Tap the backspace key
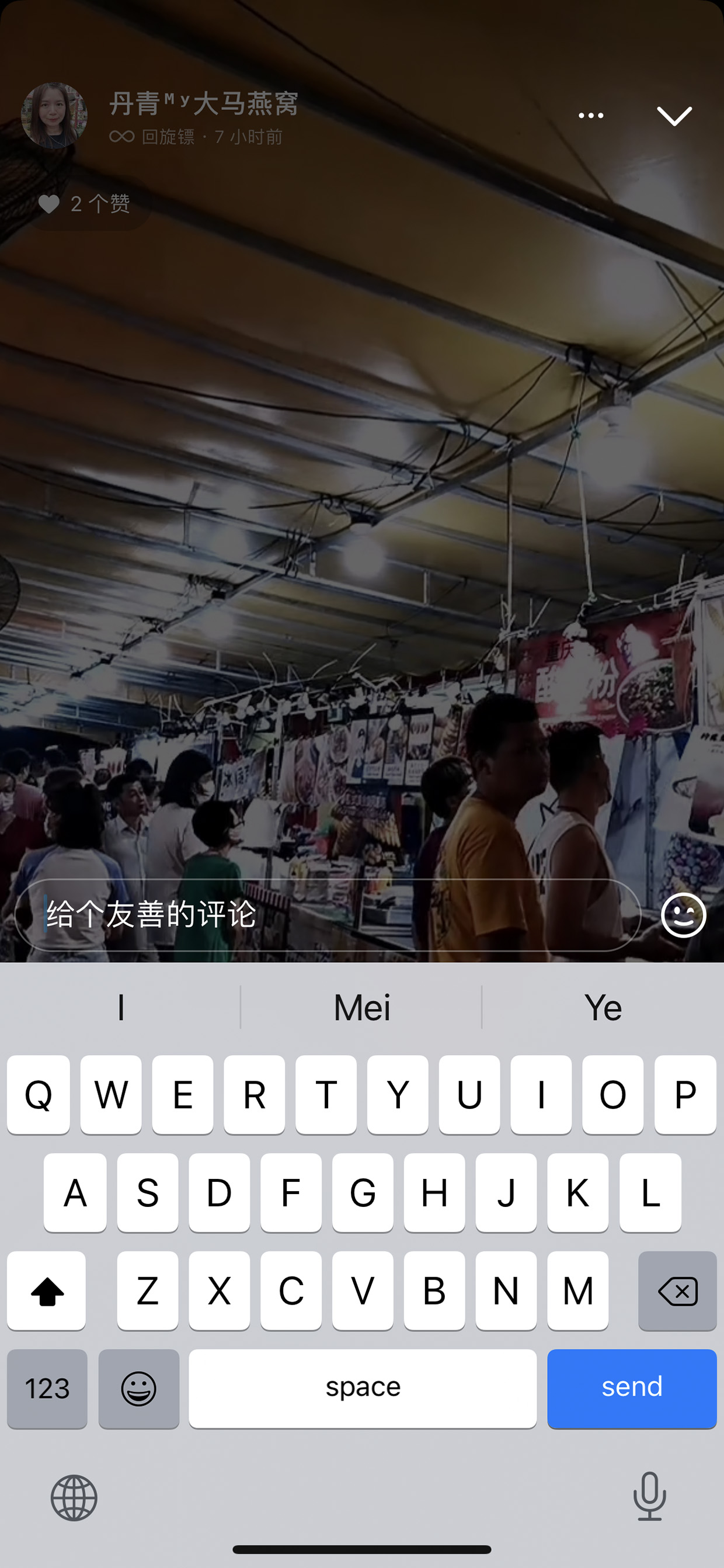The width and height of the screenshot is (724, 1568). 677,1291
